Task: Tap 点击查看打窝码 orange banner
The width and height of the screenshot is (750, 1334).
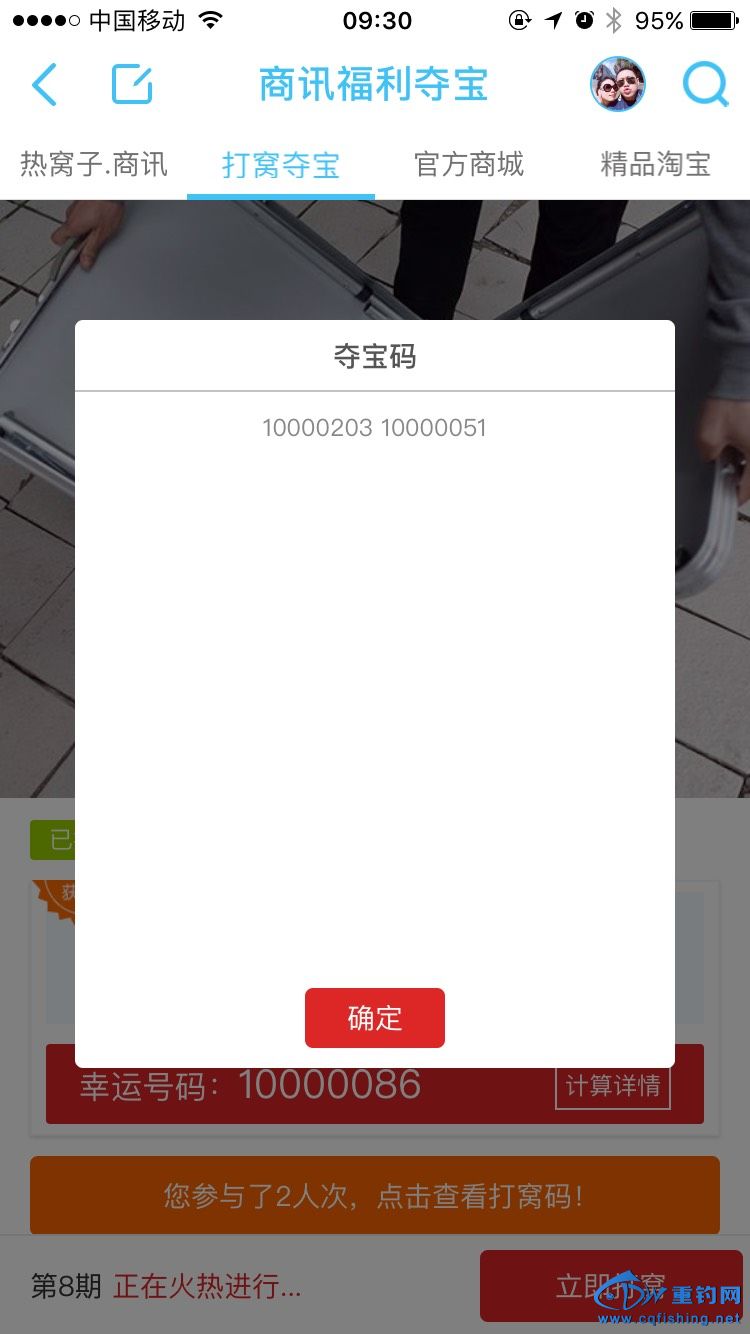Action: pyautogui.click(x=375, y=1195)
